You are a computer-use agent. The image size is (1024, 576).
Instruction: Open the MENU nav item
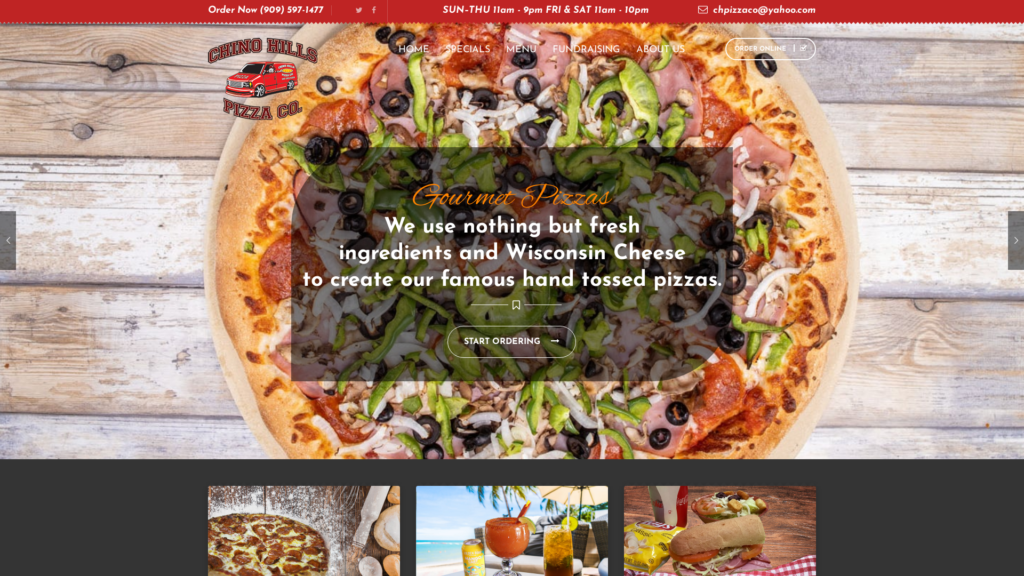pos(521,49)
